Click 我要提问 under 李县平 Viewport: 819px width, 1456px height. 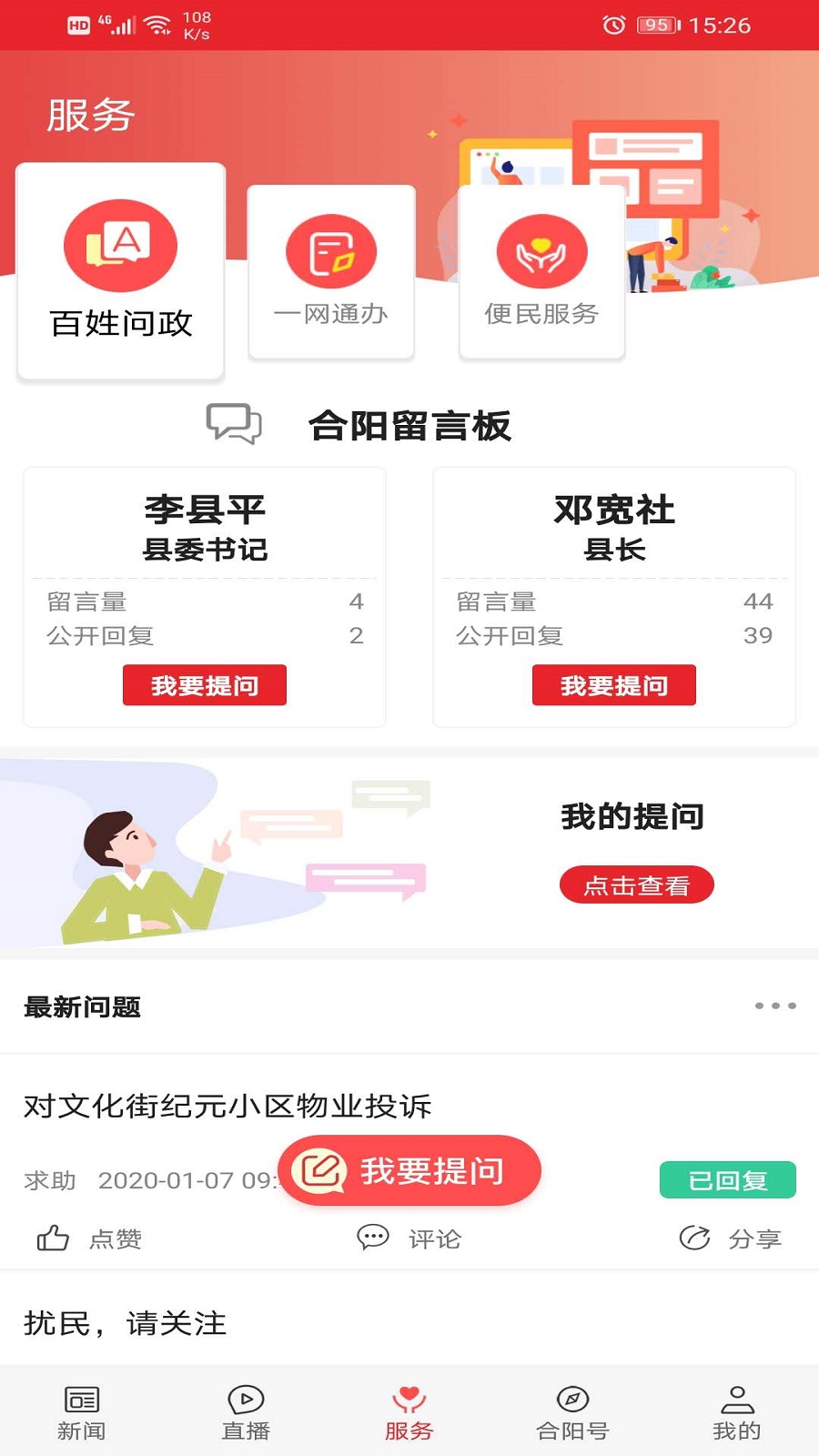coord(204,685)
